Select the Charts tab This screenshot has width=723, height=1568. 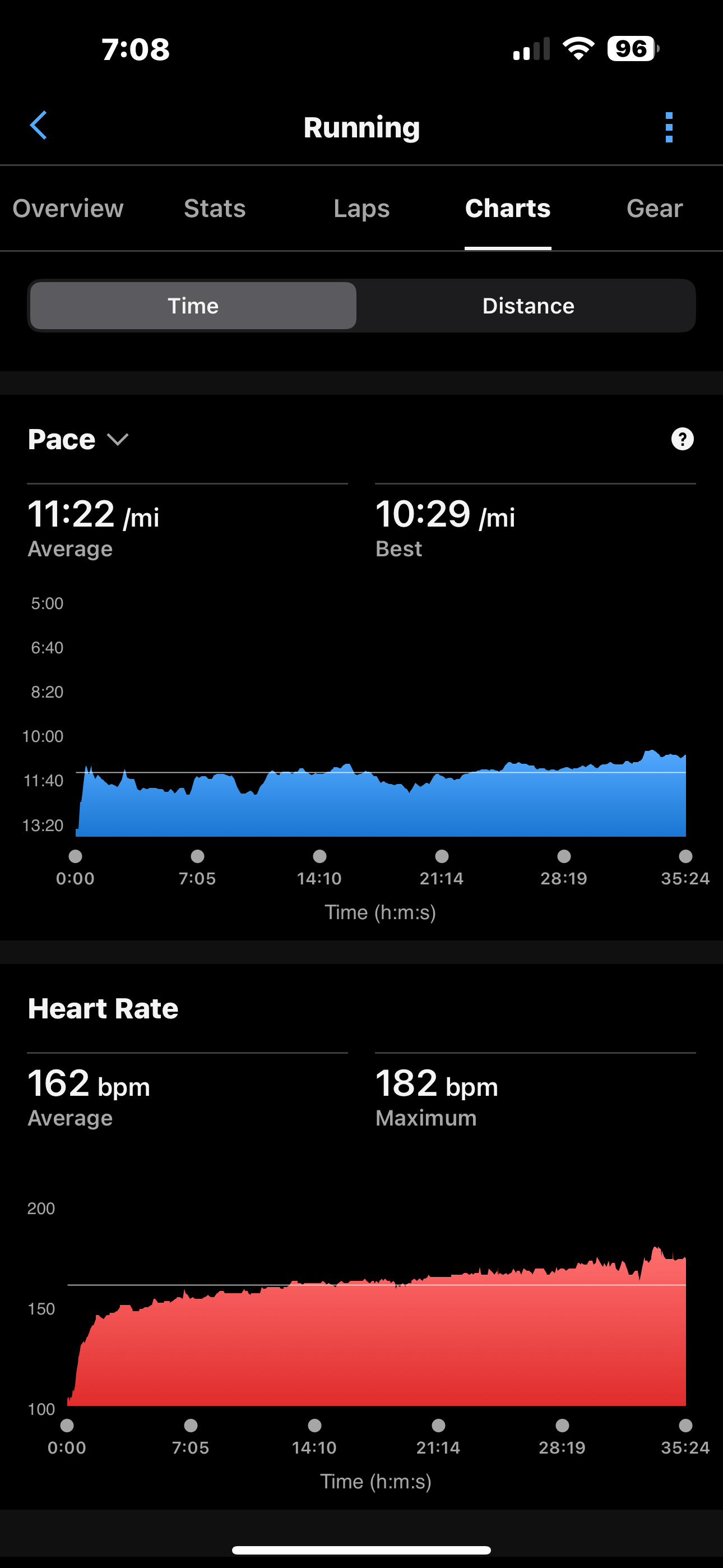(x=508, y=208)
